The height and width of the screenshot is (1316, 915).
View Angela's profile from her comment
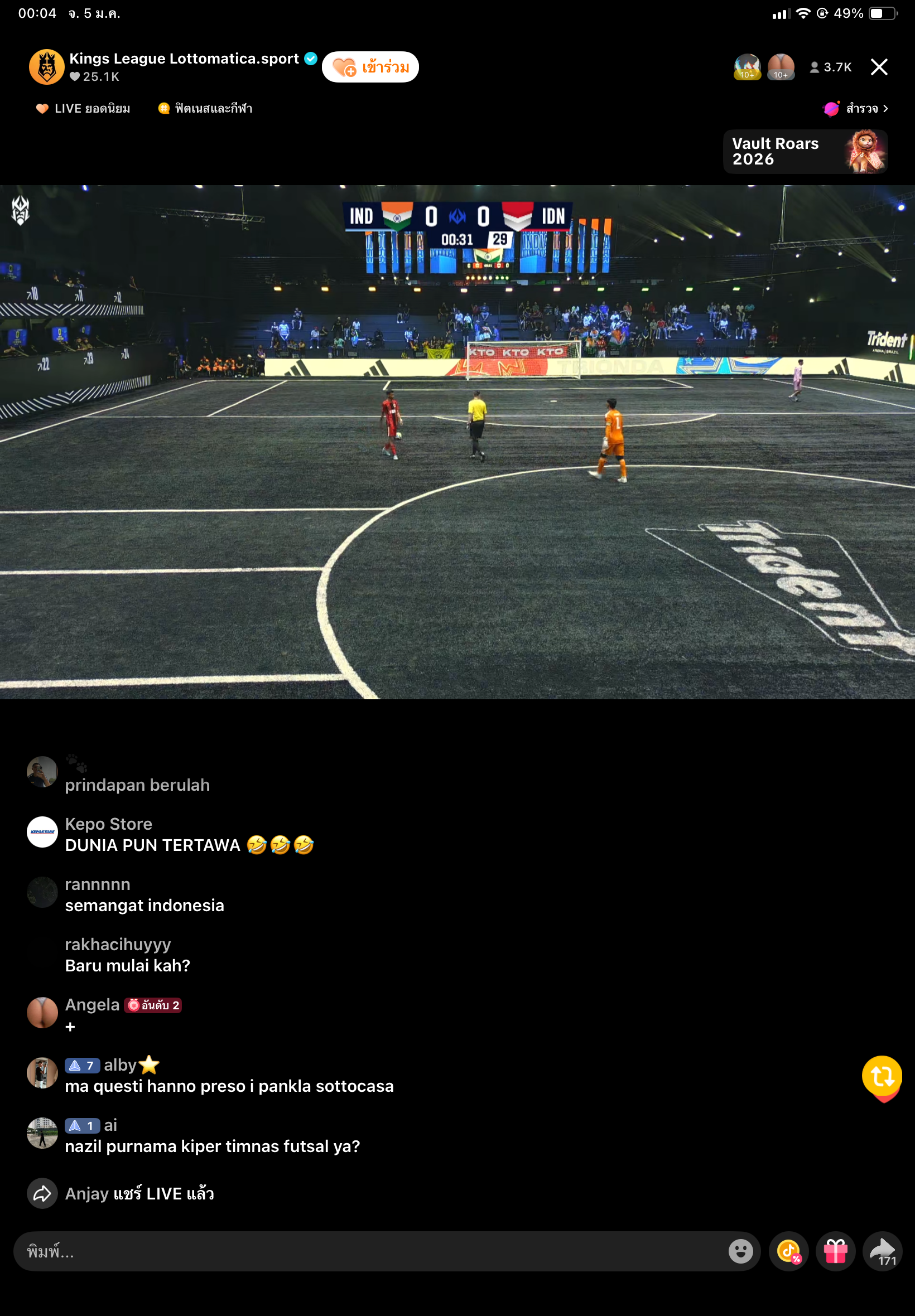pyautogui.click(x=42, y=1012)
